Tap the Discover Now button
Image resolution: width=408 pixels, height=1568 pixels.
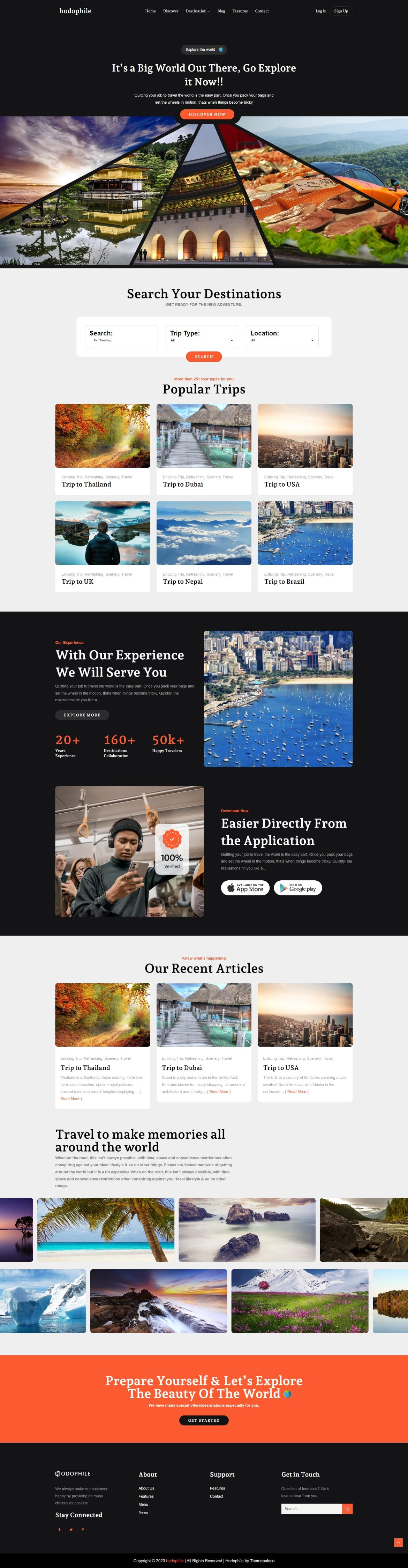207,114
